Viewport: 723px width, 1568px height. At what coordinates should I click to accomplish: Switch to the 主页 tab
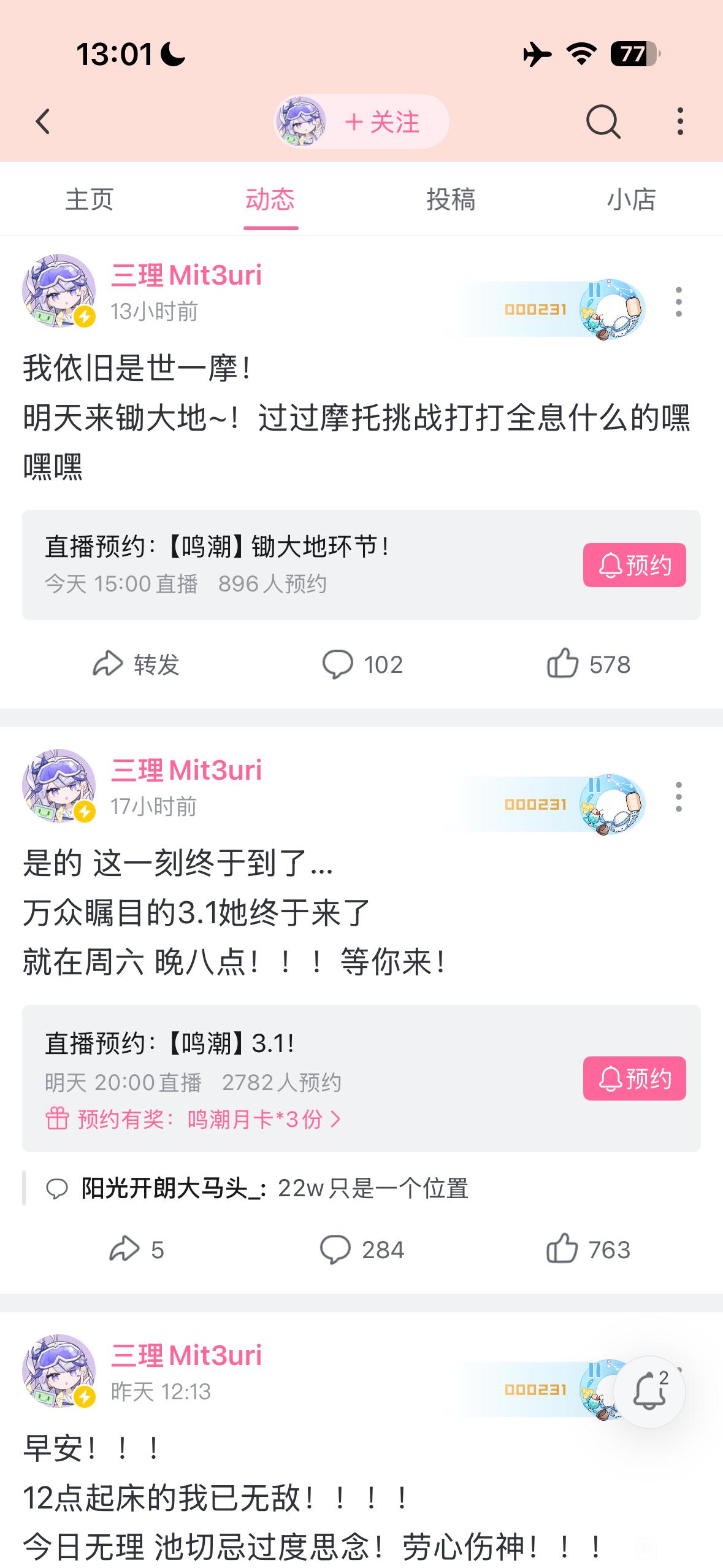pos(90,199)
